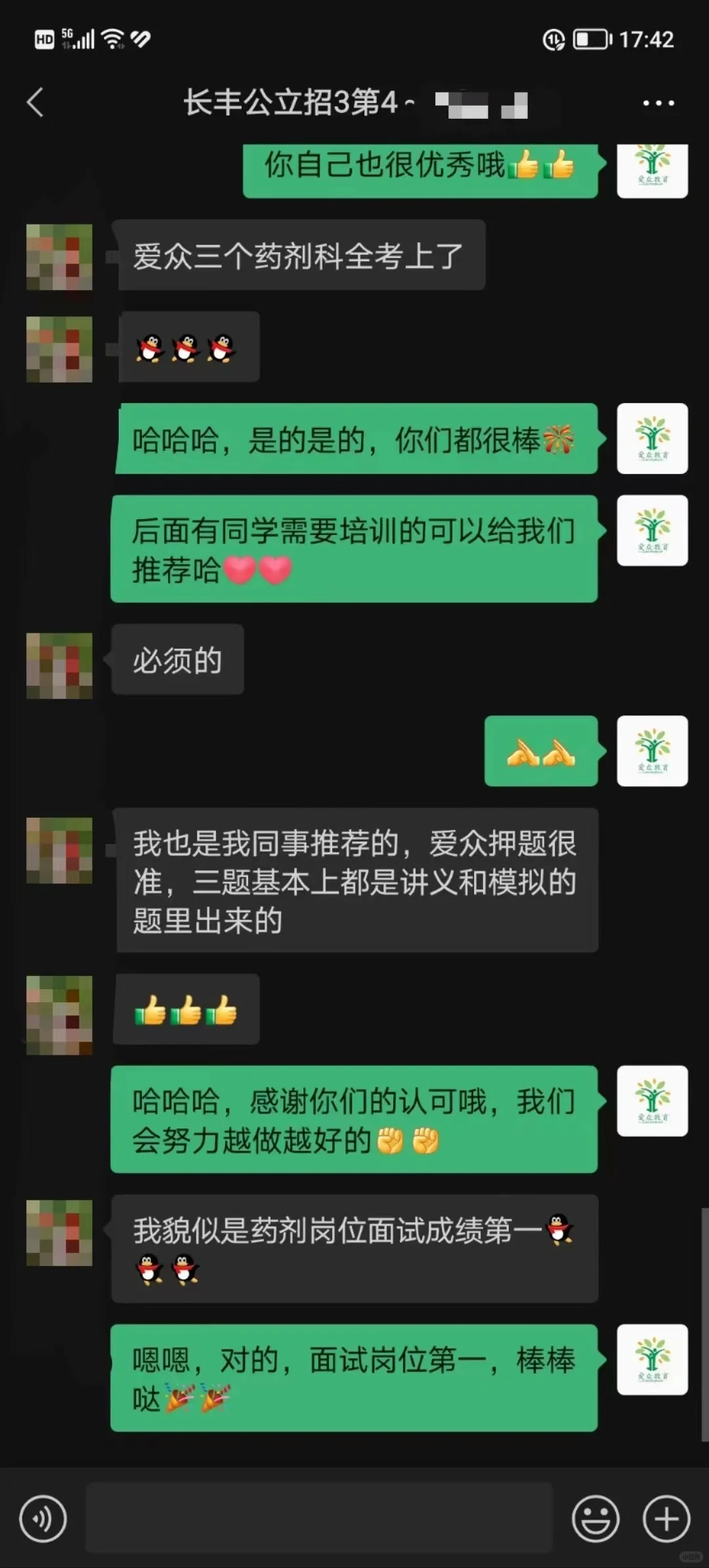Open the avatar beside 爱众三个药剂科全考上了
Screen dimensions: 709x1568
pyautogui.click(x=59, y=257)
